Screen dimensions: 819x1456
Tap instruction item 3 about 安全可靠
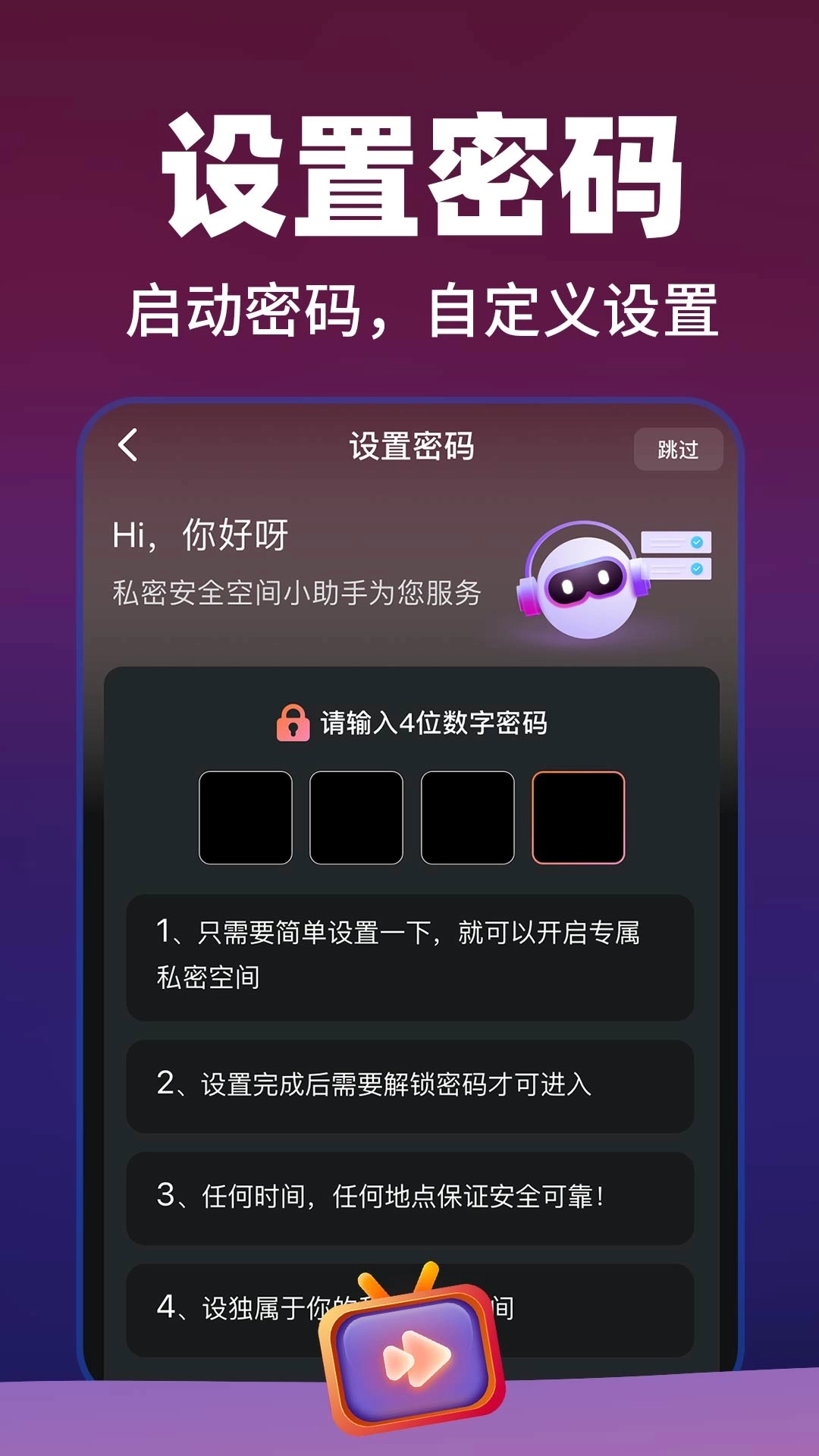pos(409,1197)
